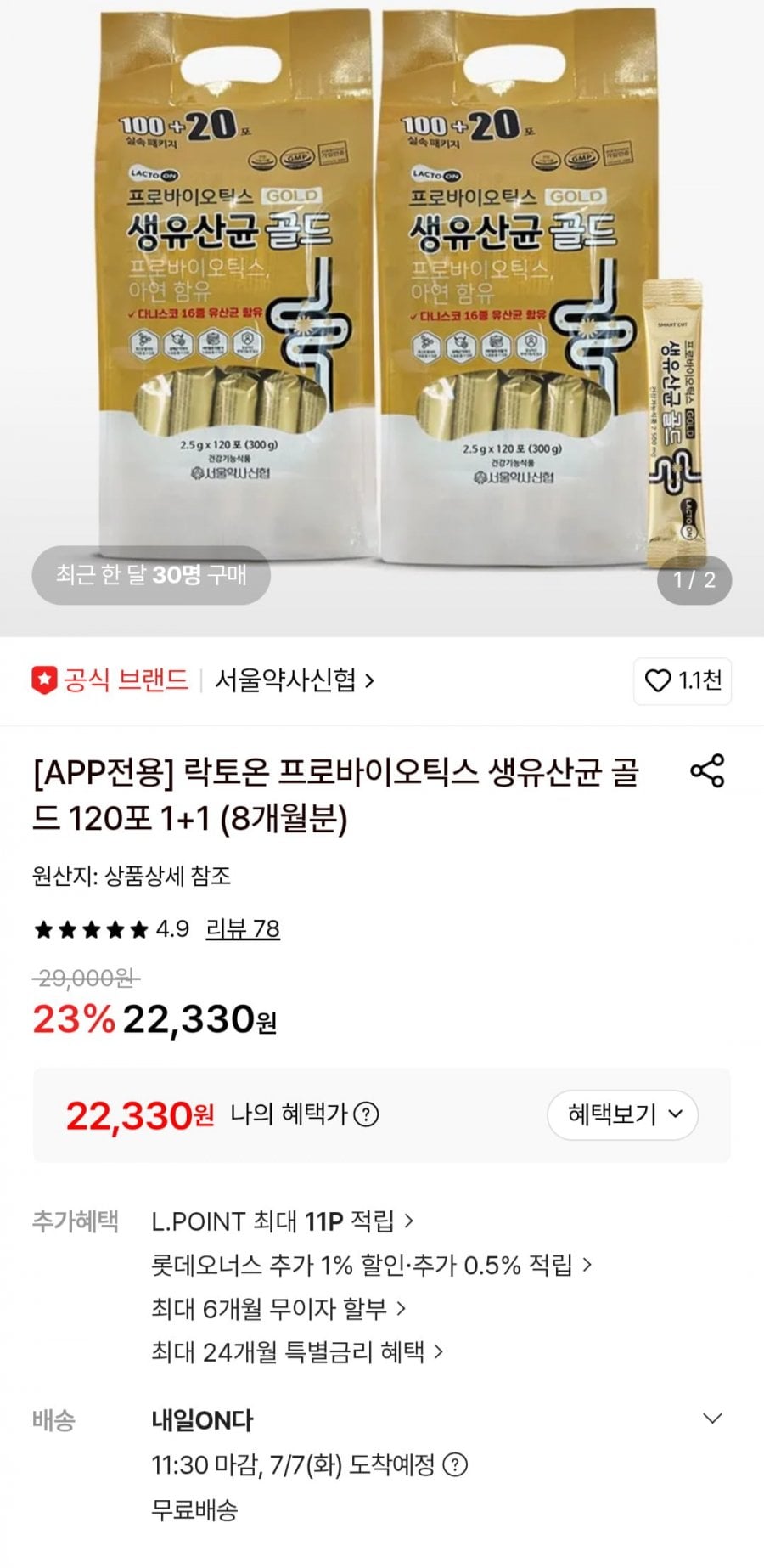Open L.POINT 최대 11P 적립 details
The width and height of the screenshot is (764, 1568).
coord(282,1221)
